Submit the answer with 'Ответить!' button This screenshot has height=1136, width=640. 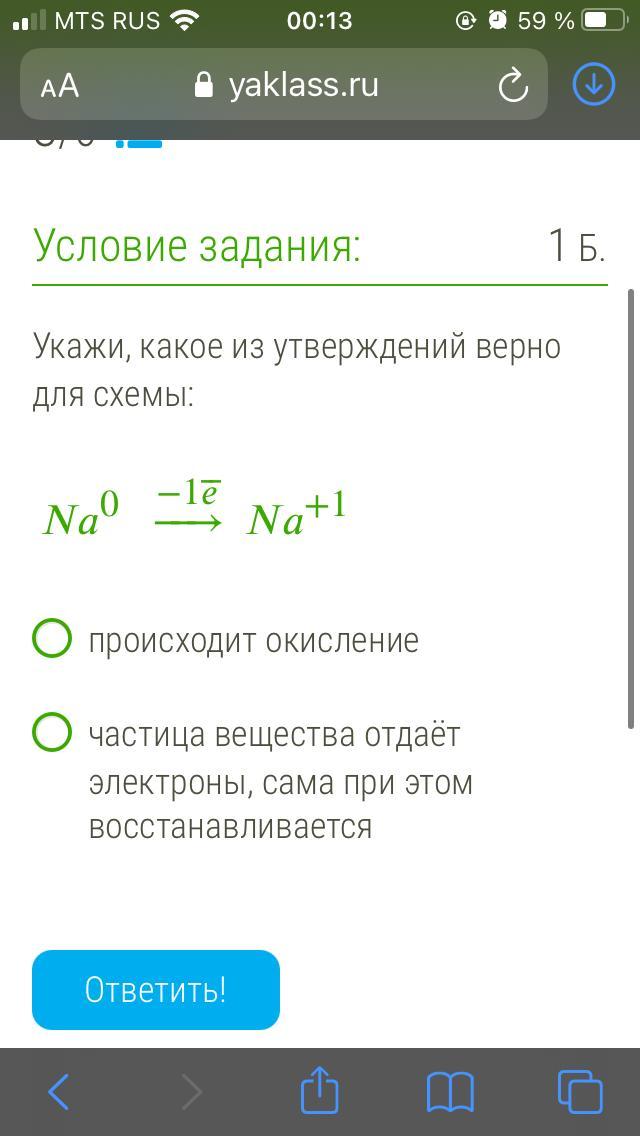[156, 990]
